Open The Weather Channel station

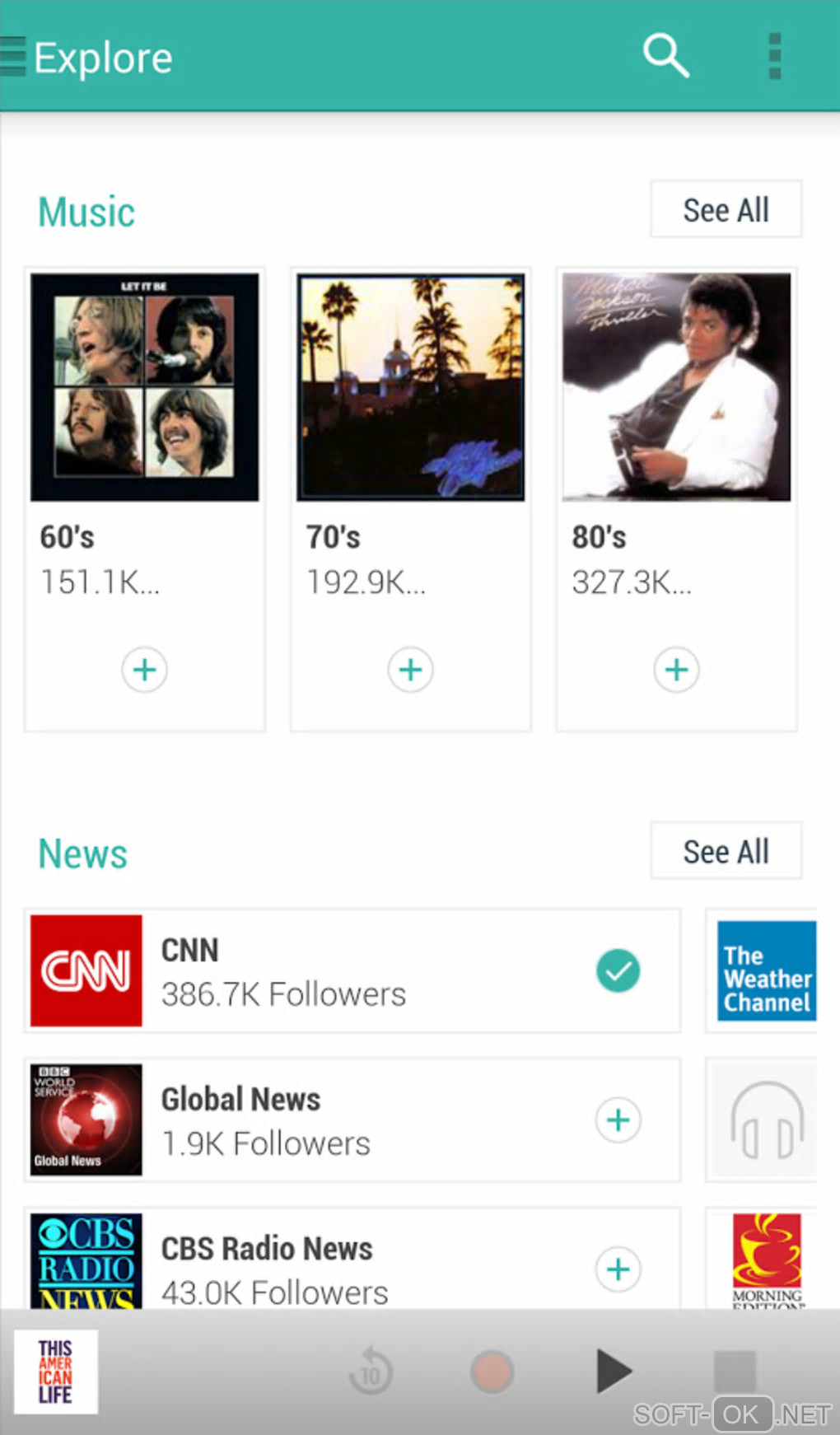click(766, 971)
